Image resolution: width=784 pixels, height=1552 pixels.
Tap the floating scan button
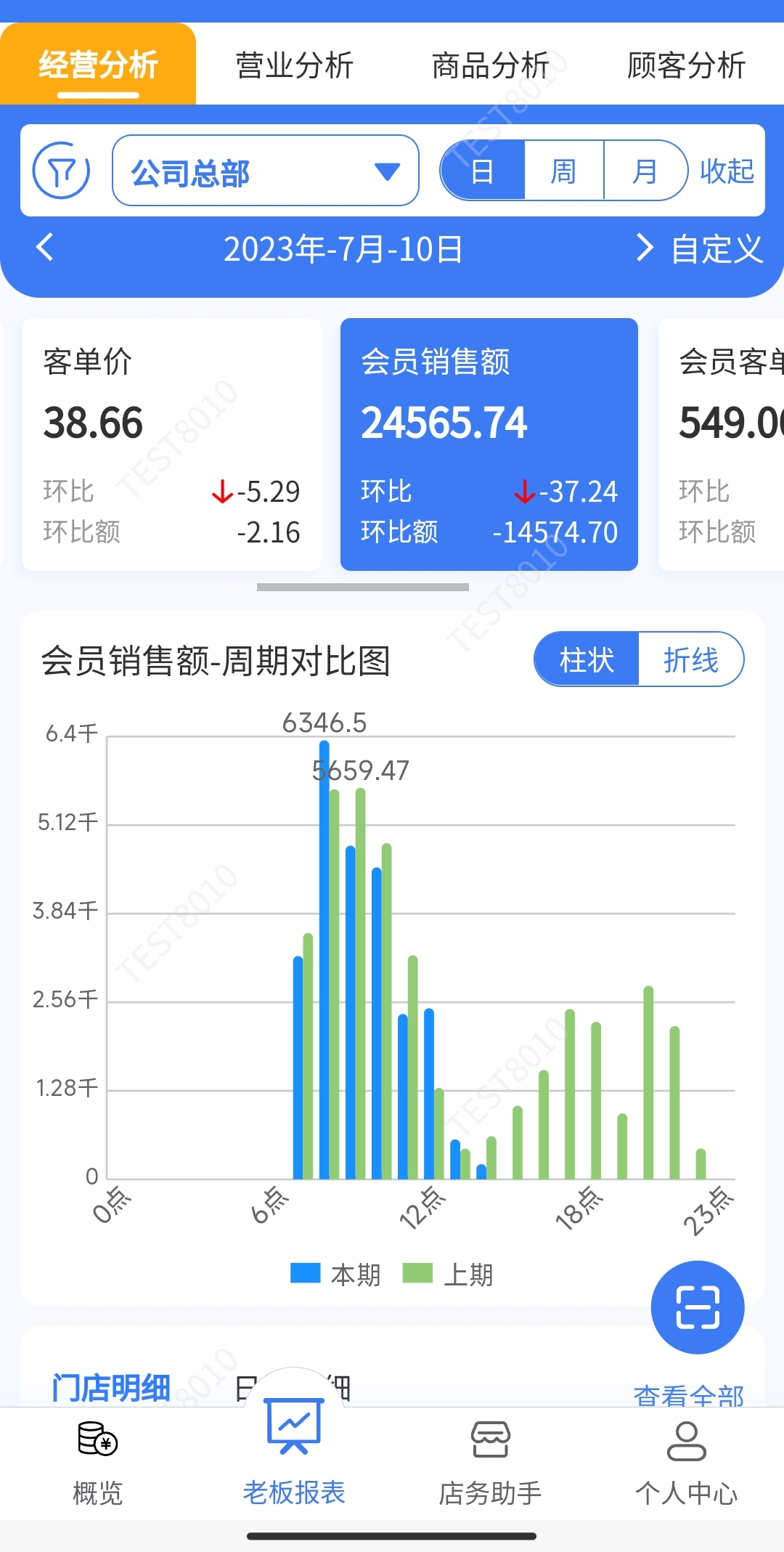(697, 1307)
